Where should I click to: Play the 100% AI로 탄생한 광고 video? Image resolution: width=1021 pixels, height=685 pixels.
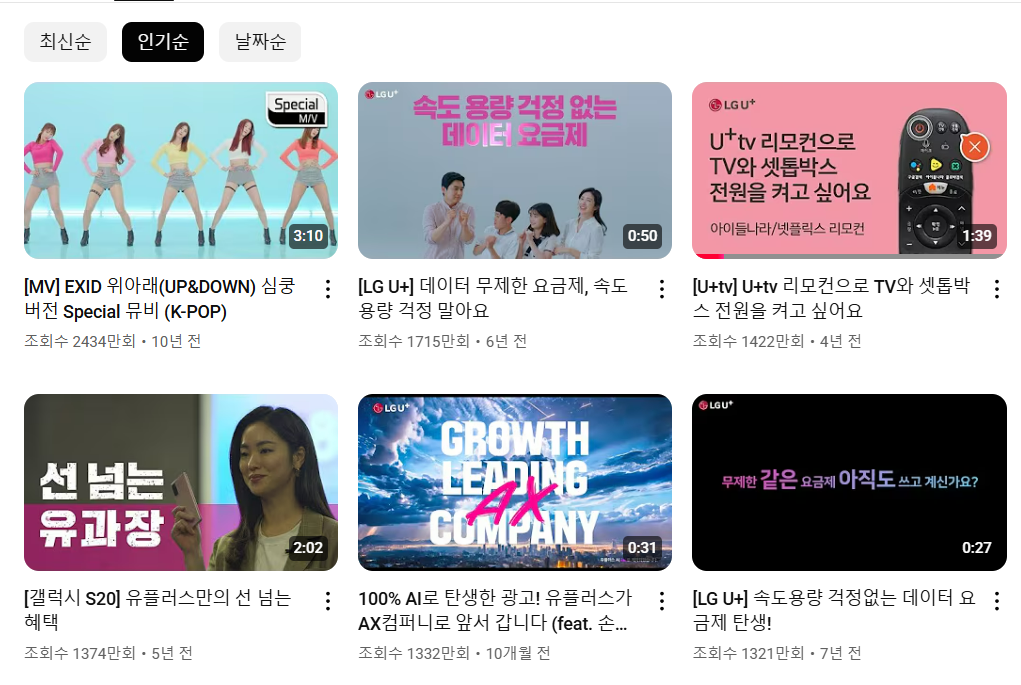[x=515, y=482]
